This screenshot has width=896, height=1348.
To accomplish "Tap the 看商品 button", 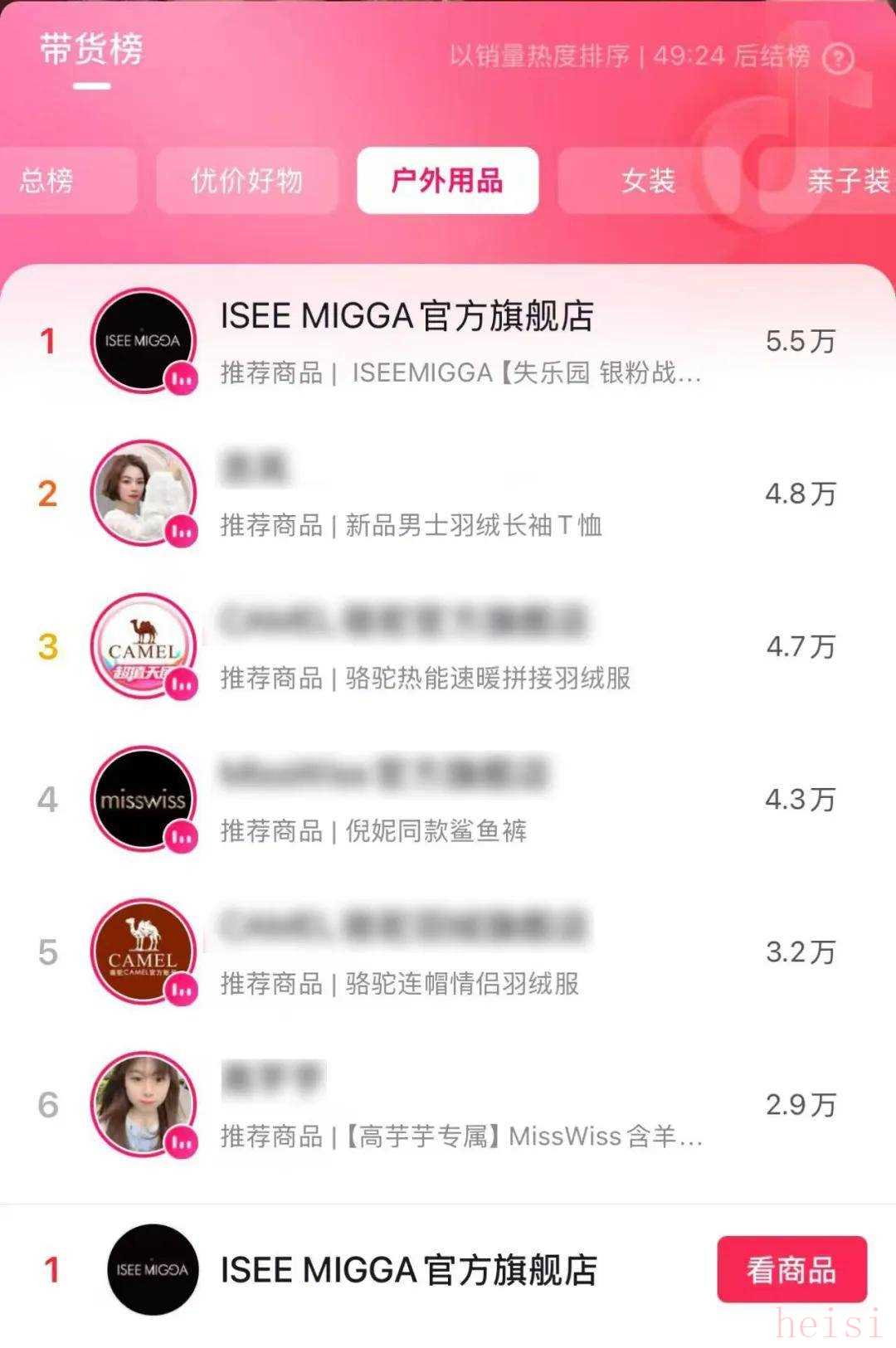I will click(791, 1269).
